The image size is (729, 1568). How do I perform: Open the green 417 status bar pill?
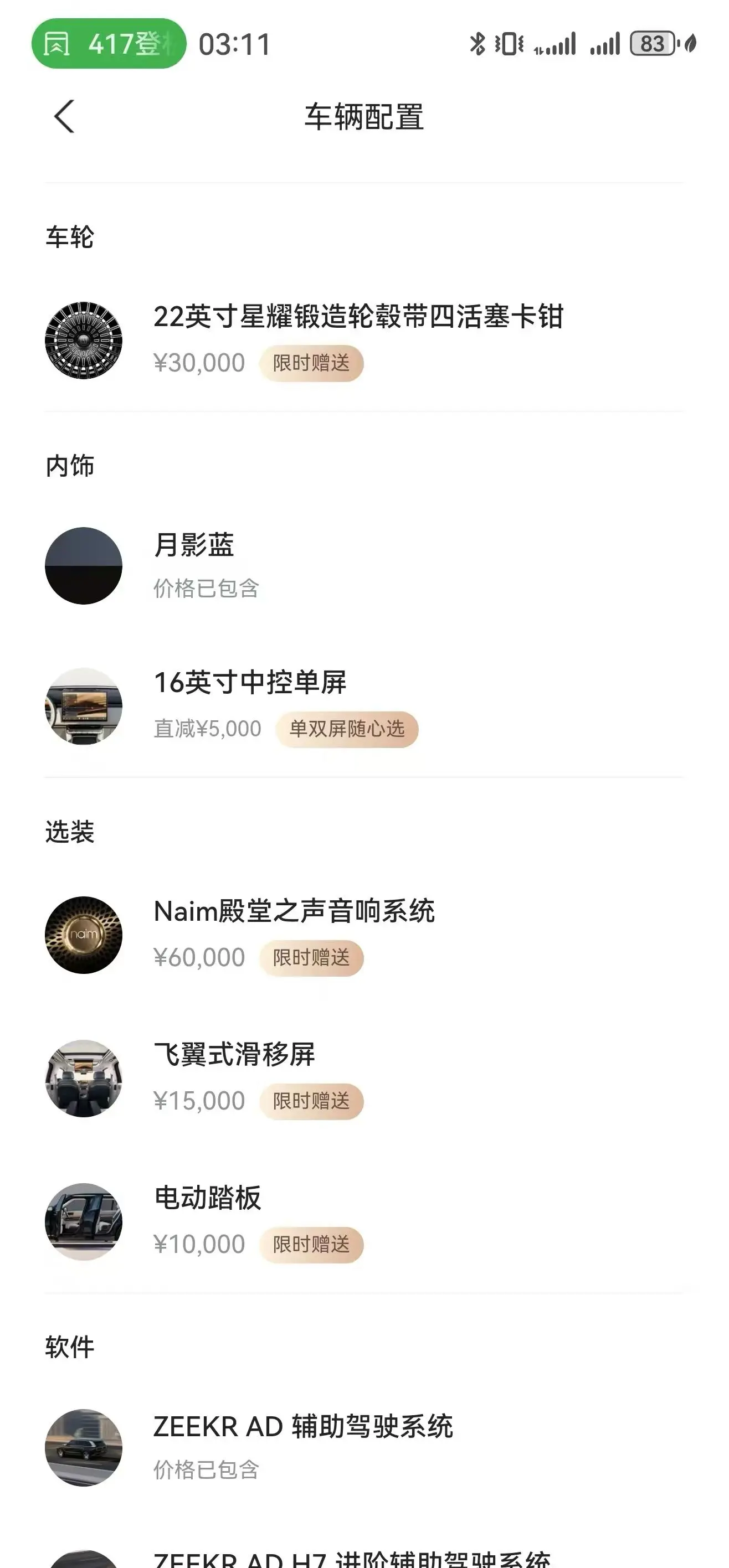(109, 44)
